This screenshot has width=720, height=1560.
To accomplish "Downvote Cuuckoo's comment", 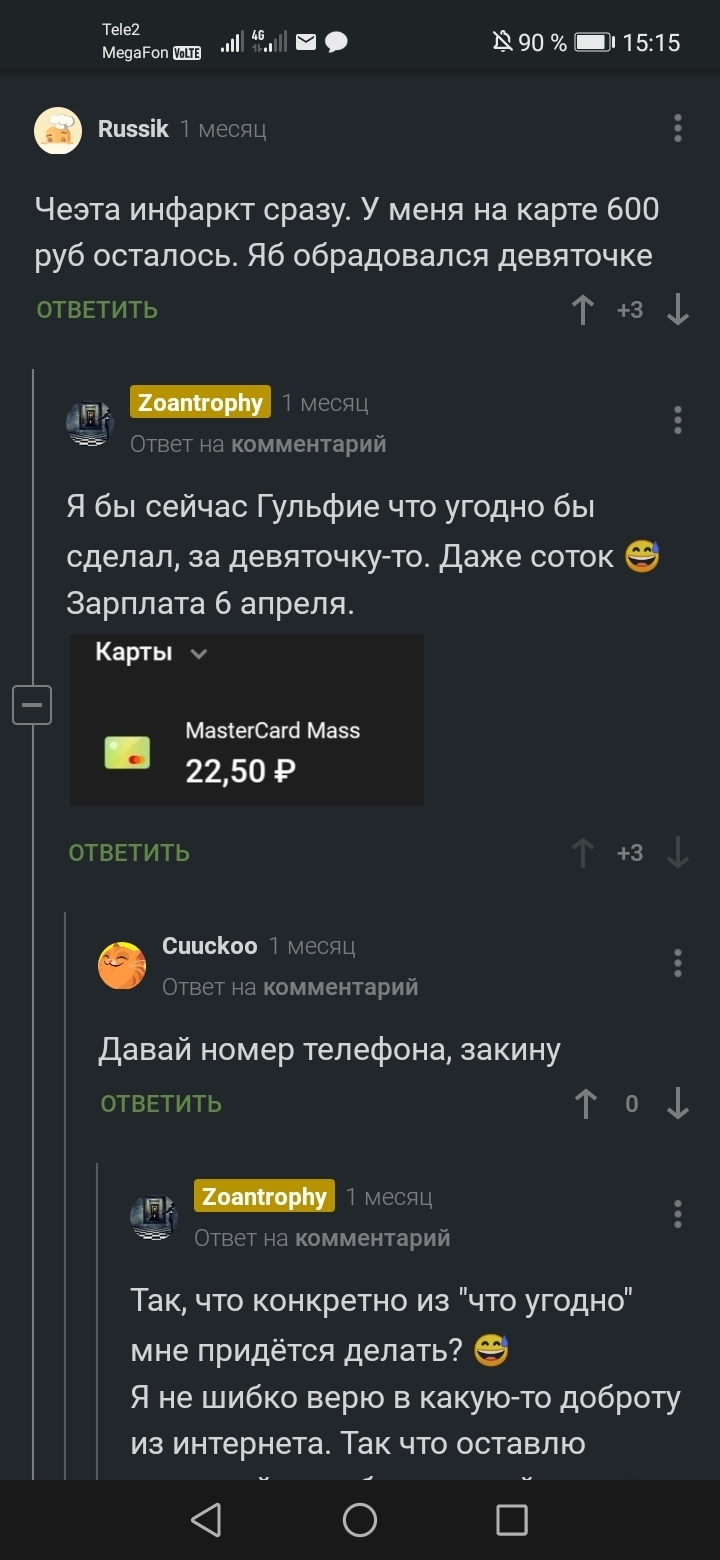I will pos(678,1104).
